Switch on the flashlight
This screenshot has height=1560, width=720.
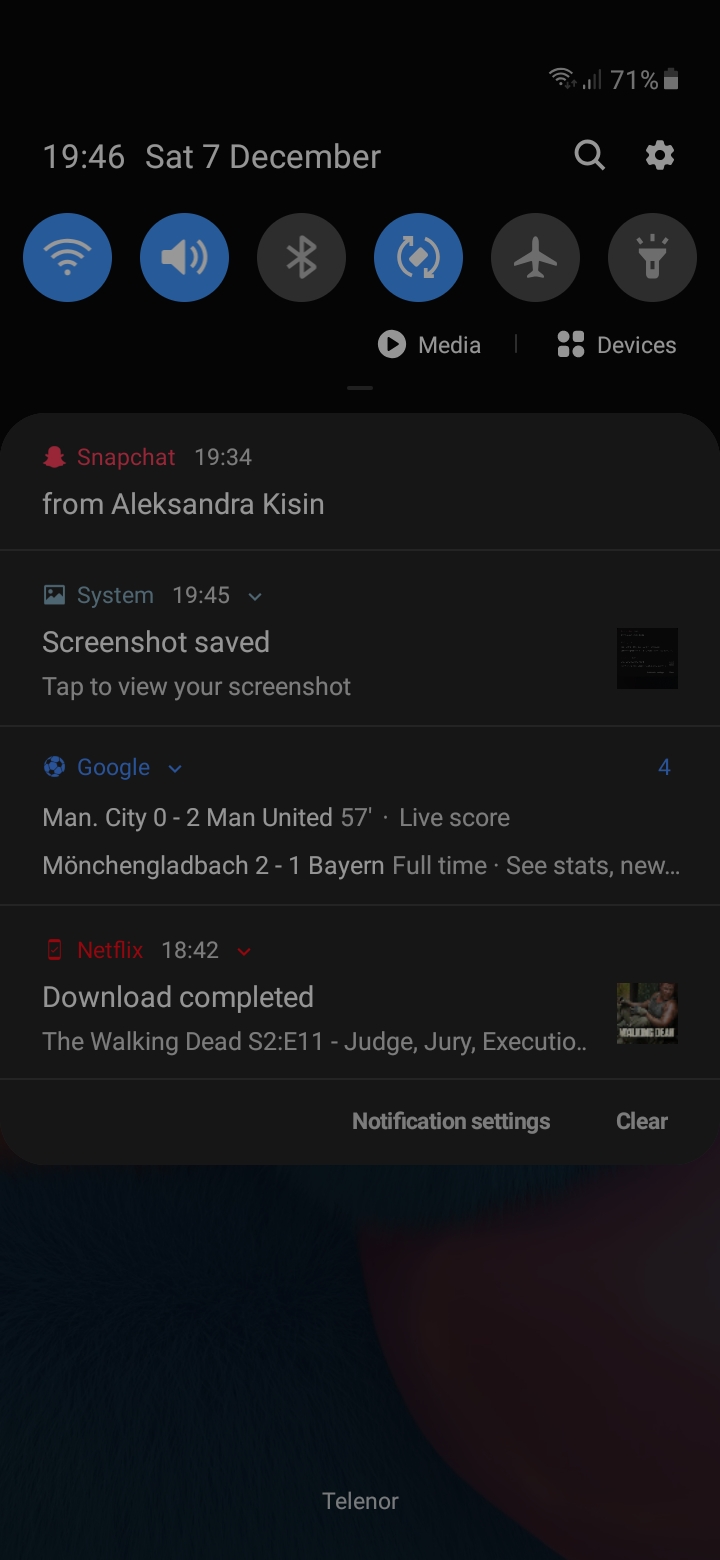[x=652, y=258]
